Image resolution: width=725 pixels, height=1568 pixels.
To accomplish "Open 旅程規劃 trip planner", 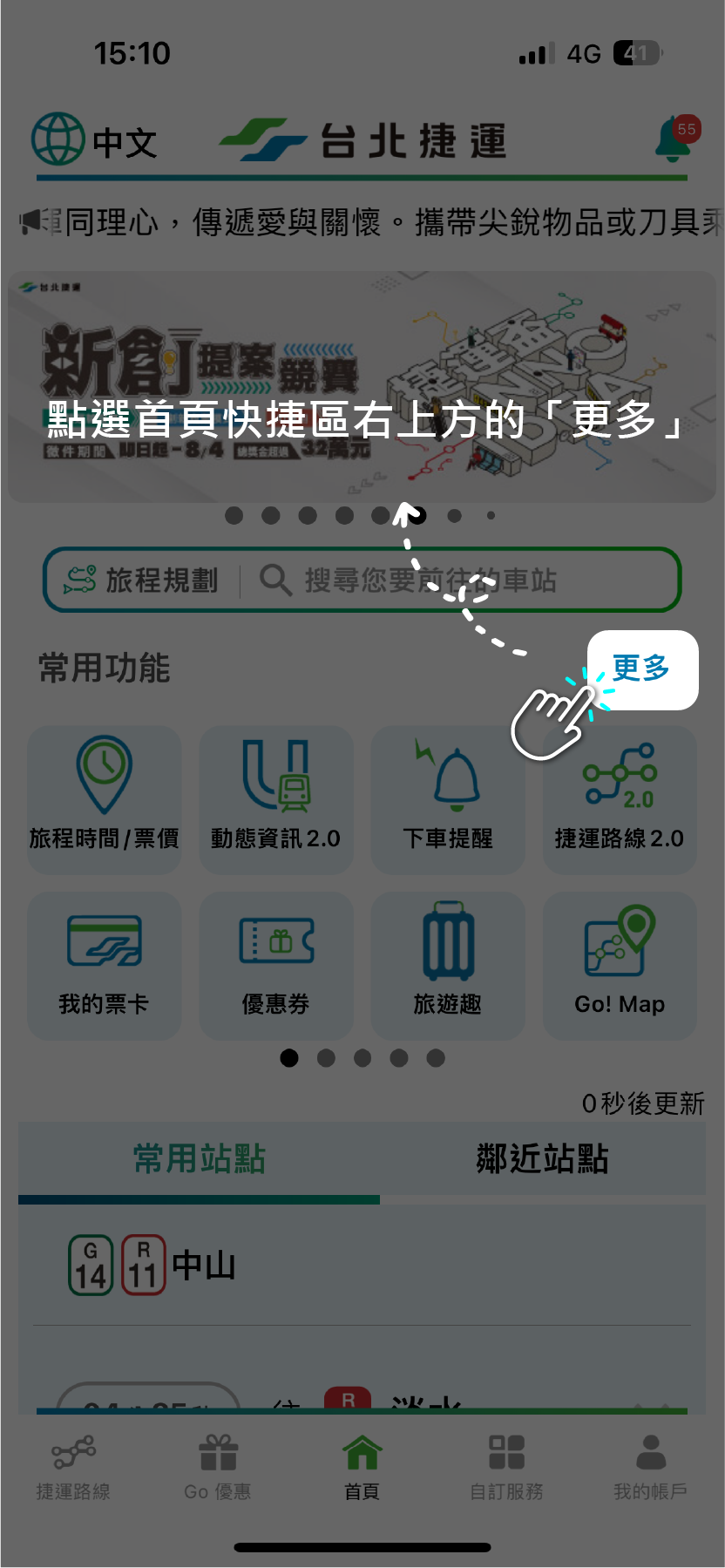I will pyautogui.click(x=142, y=580).
